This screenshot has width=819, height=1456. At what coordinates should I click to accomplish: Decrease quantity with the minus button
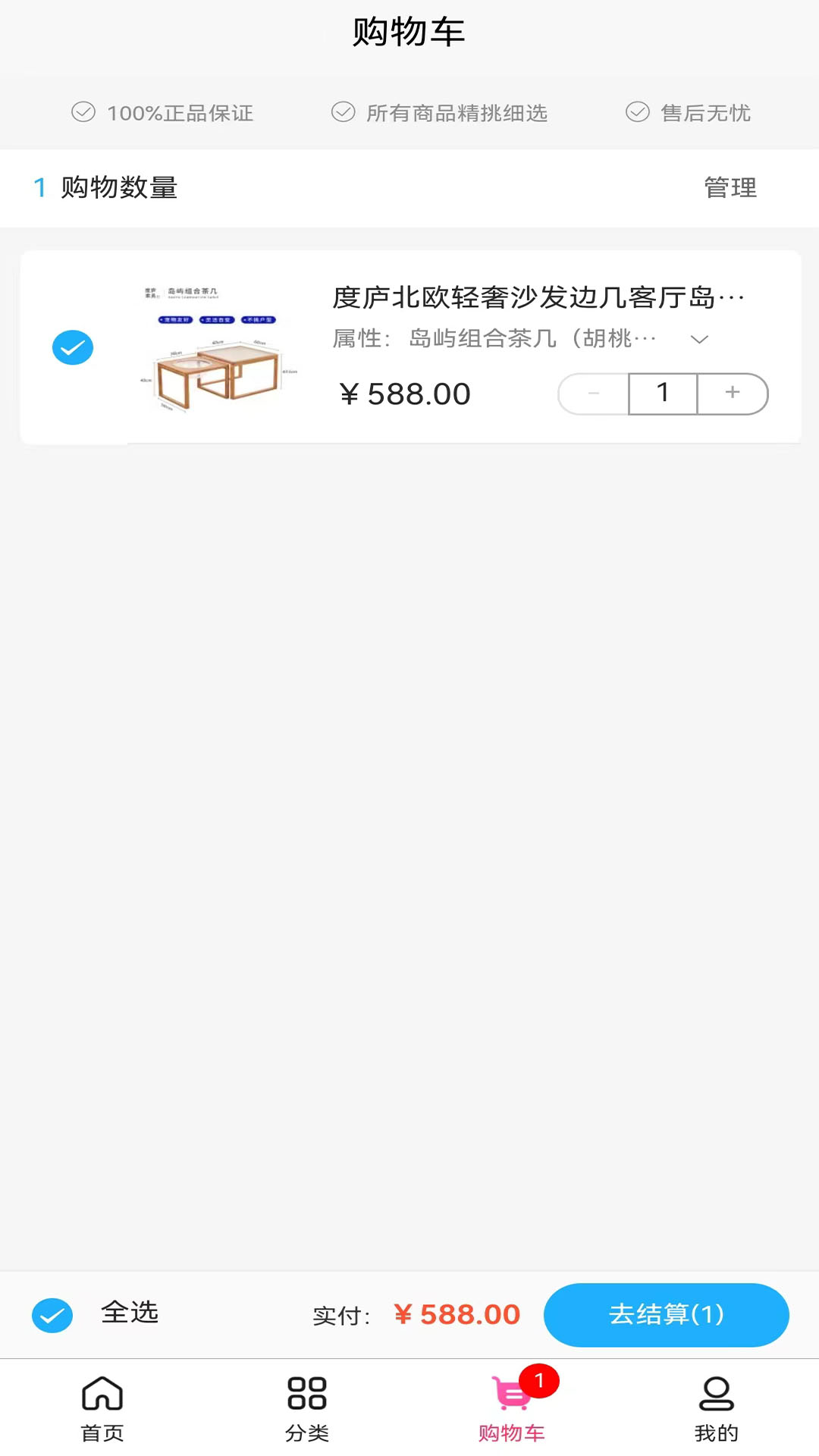(594, 394)
